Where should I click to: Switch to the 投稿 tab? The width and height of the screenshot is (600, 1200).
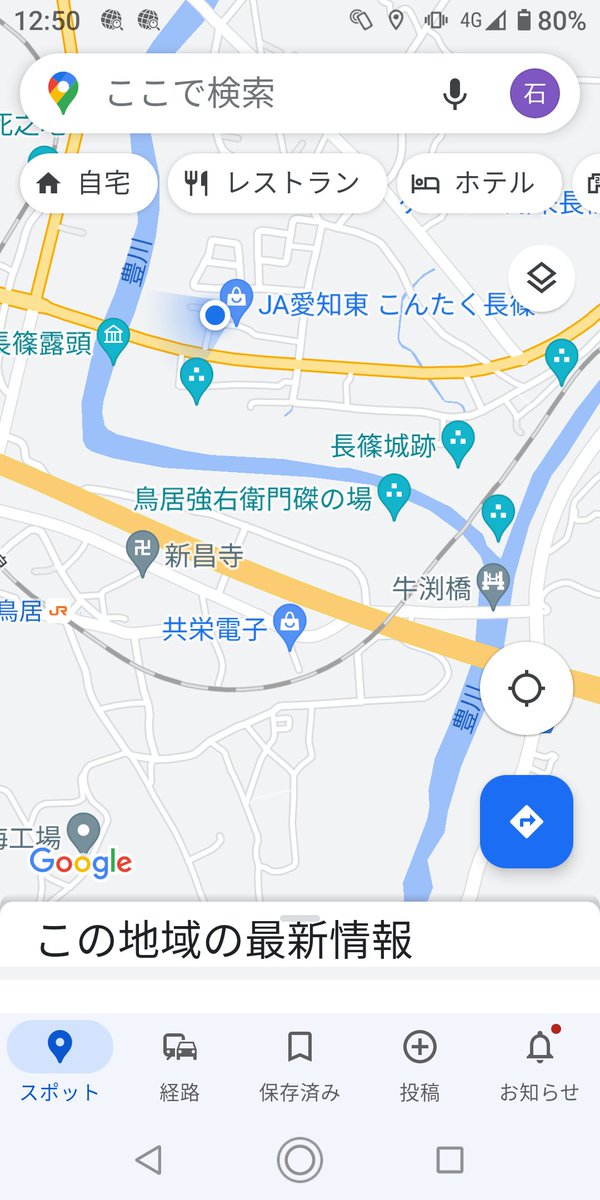point(419,1066)
